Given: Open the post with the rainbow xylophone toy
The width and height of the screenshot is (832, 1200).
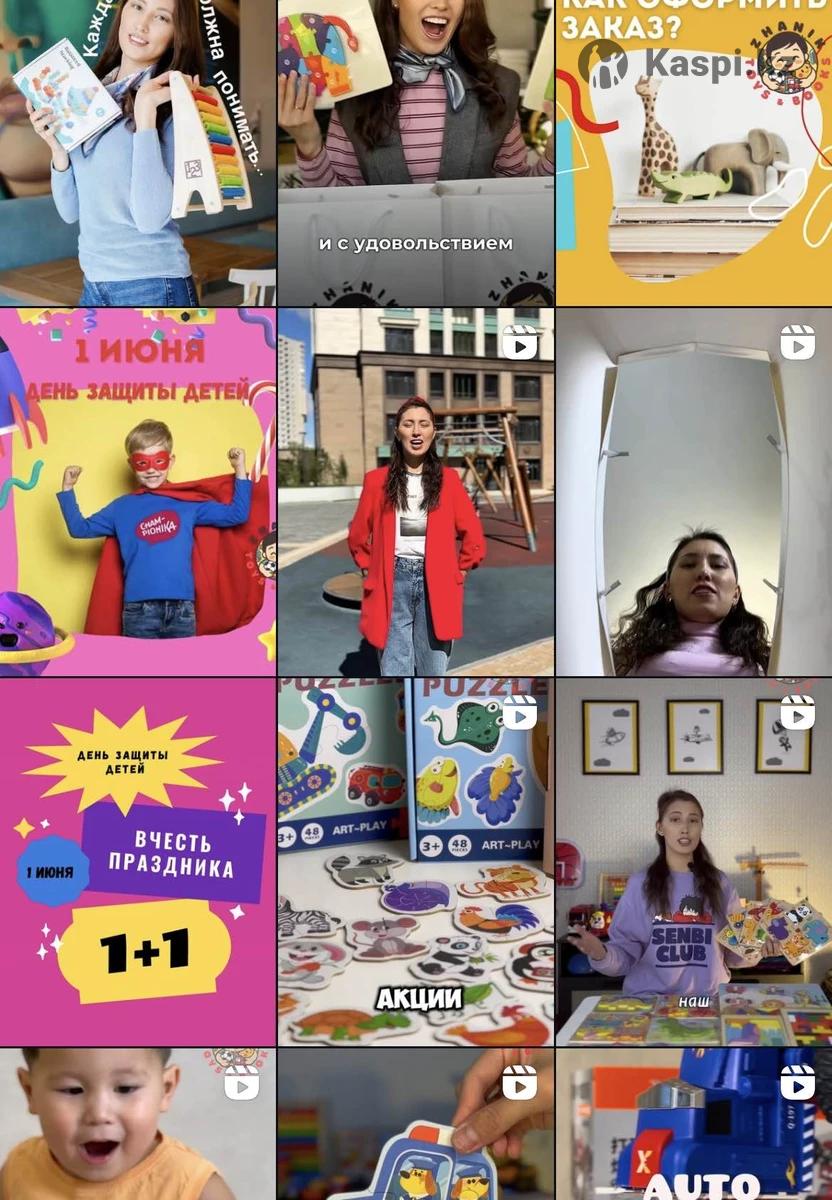Looking at the screenshot, I should pyautogui.click(x=138, y=152).
